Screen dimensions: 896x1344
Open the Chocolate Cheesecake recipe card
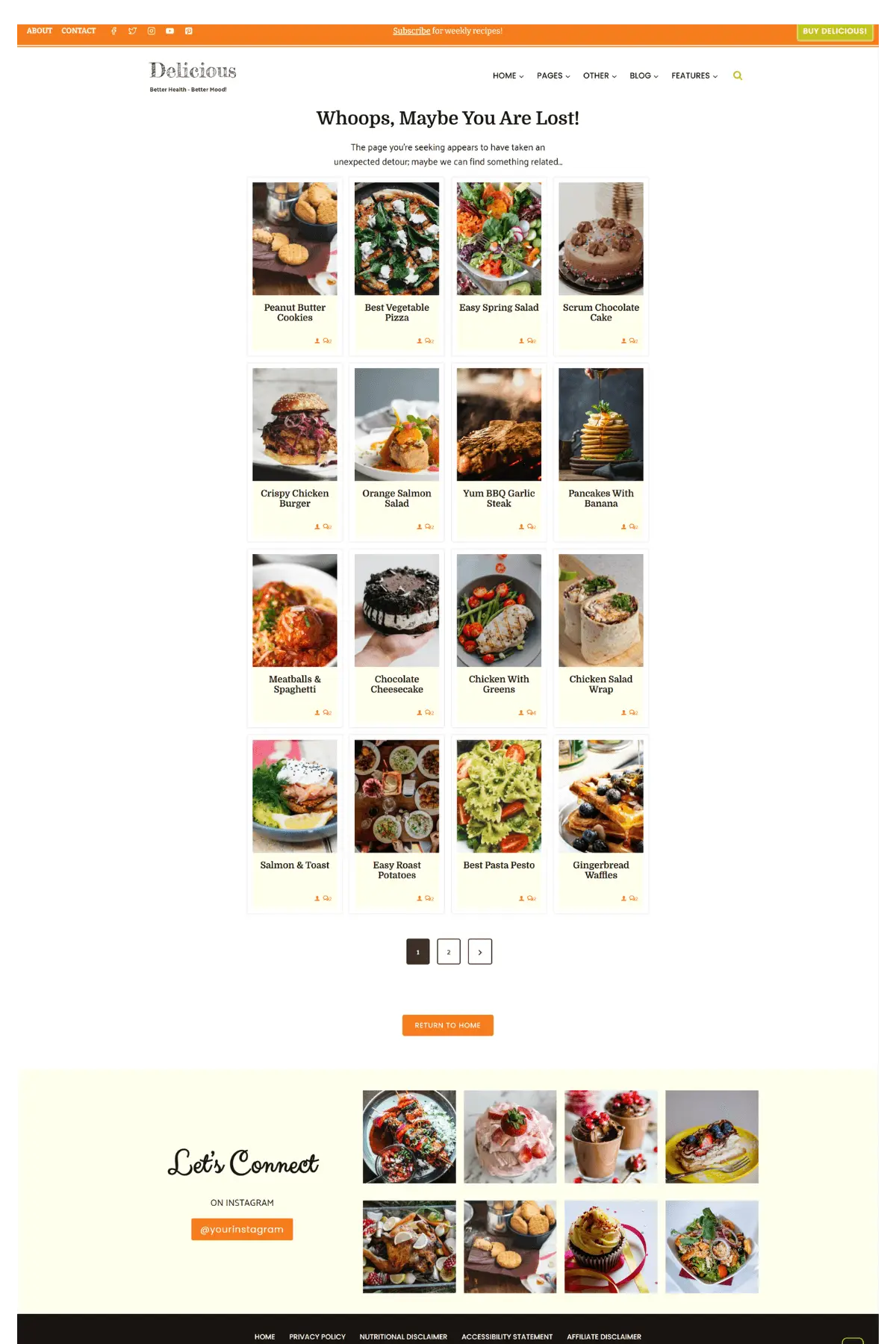pyautogui.click(x=396, y=684)
